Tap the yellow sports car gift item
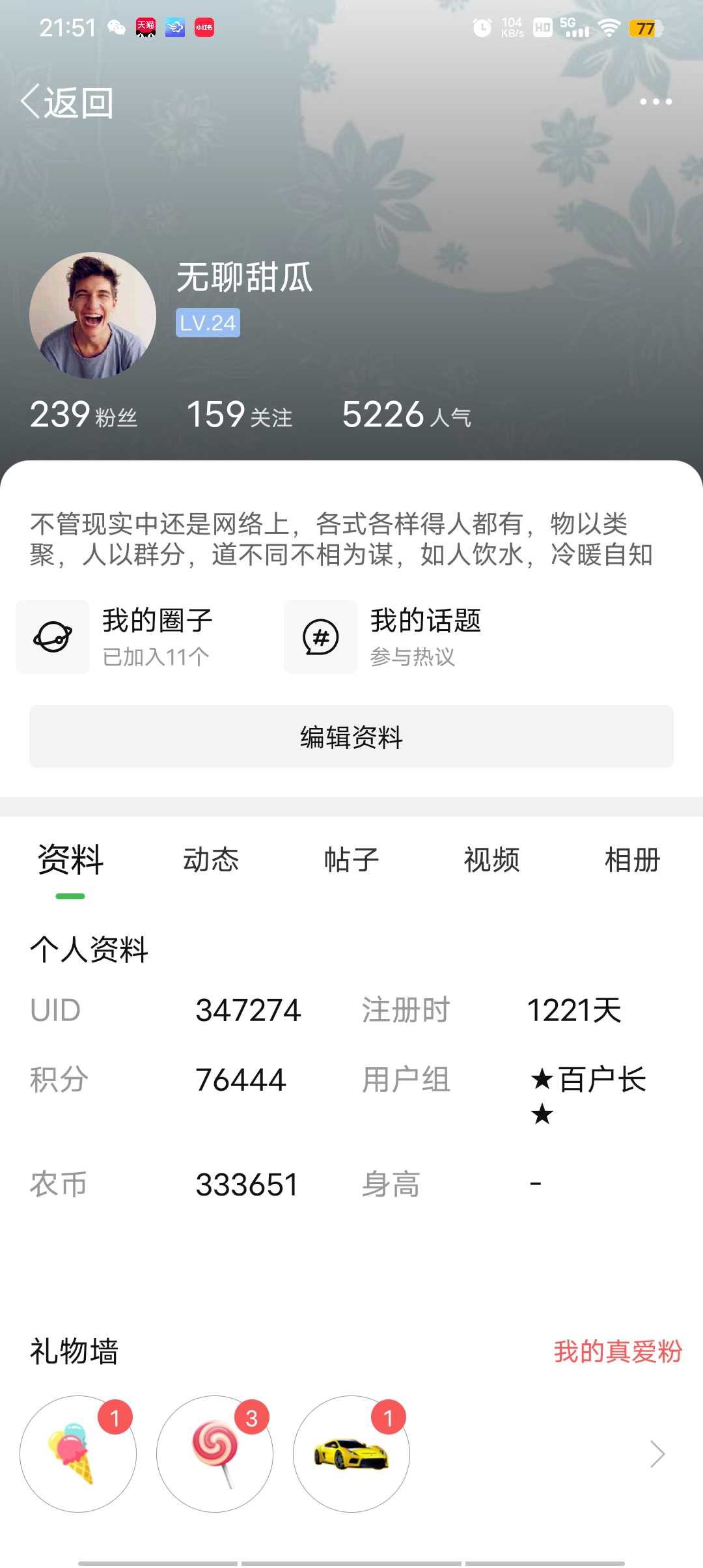The image size is (703, 1568). 351,1453
